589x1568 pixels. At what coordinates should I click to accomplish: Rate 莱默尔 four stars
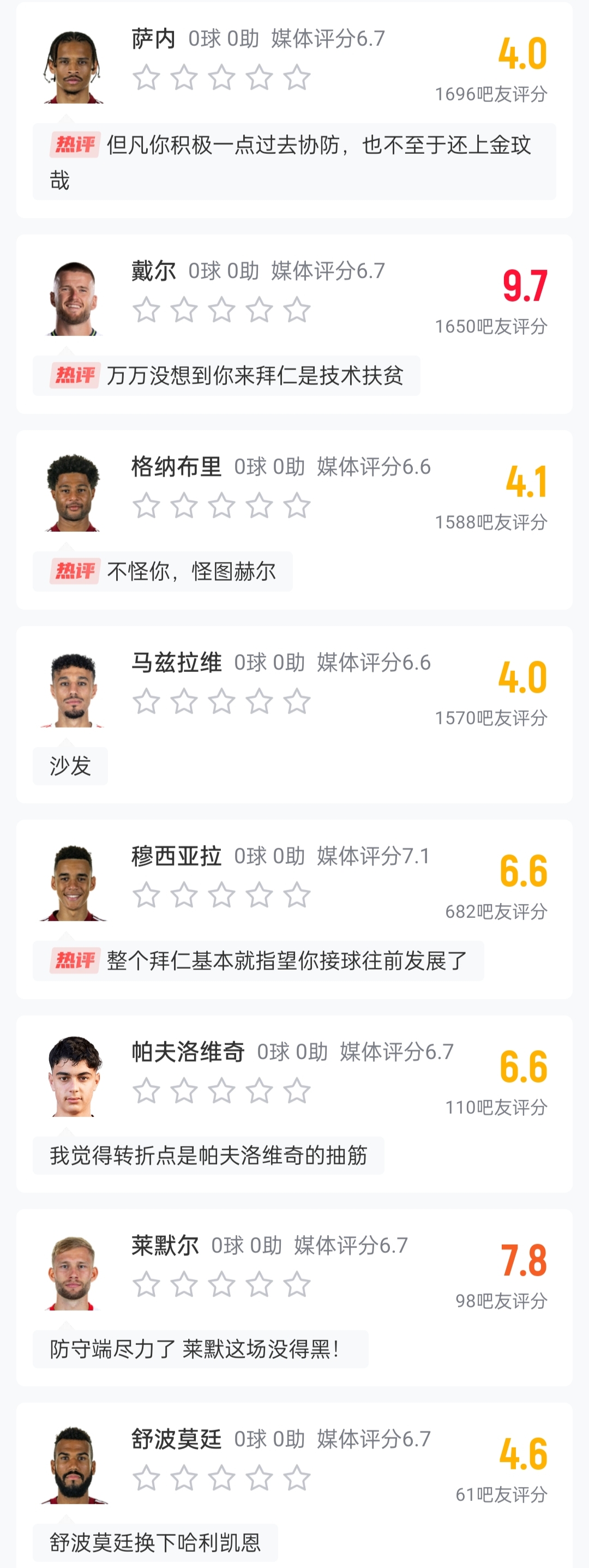coord(259,1285)
